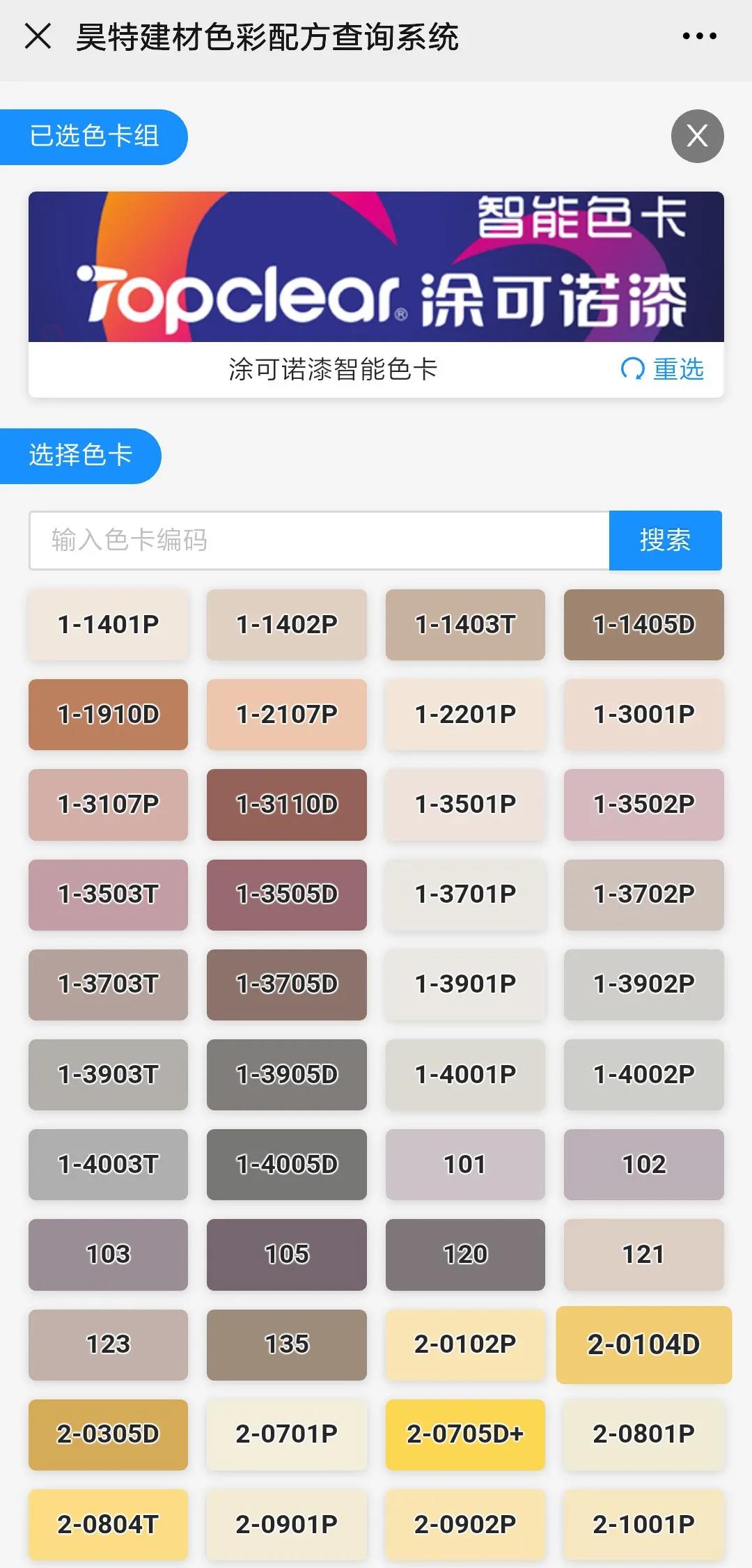
Task: Choose color swatch 1-4005D
Action: point(286,1165)
